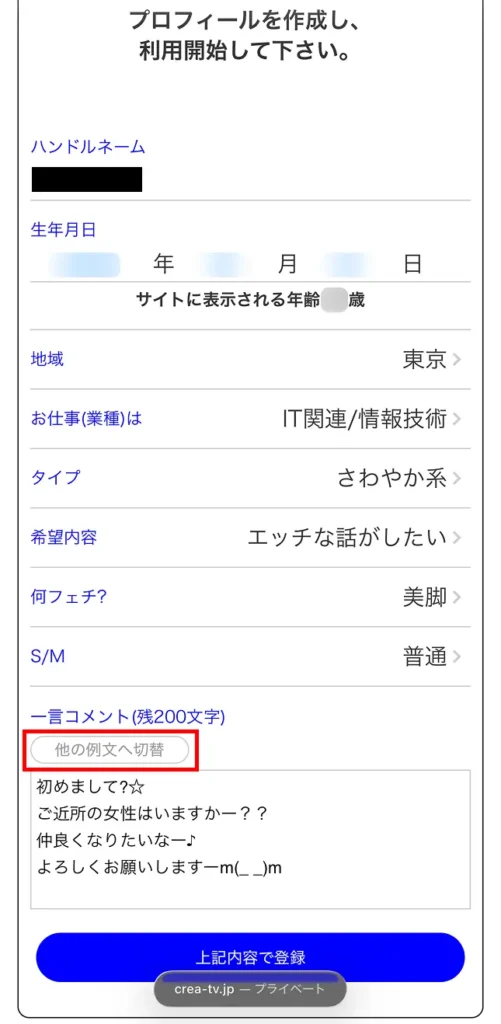Open the 希望内容 selection row
Image resolution: width=501 pixels, height=1024 pixels.
(x=250, y=537)
